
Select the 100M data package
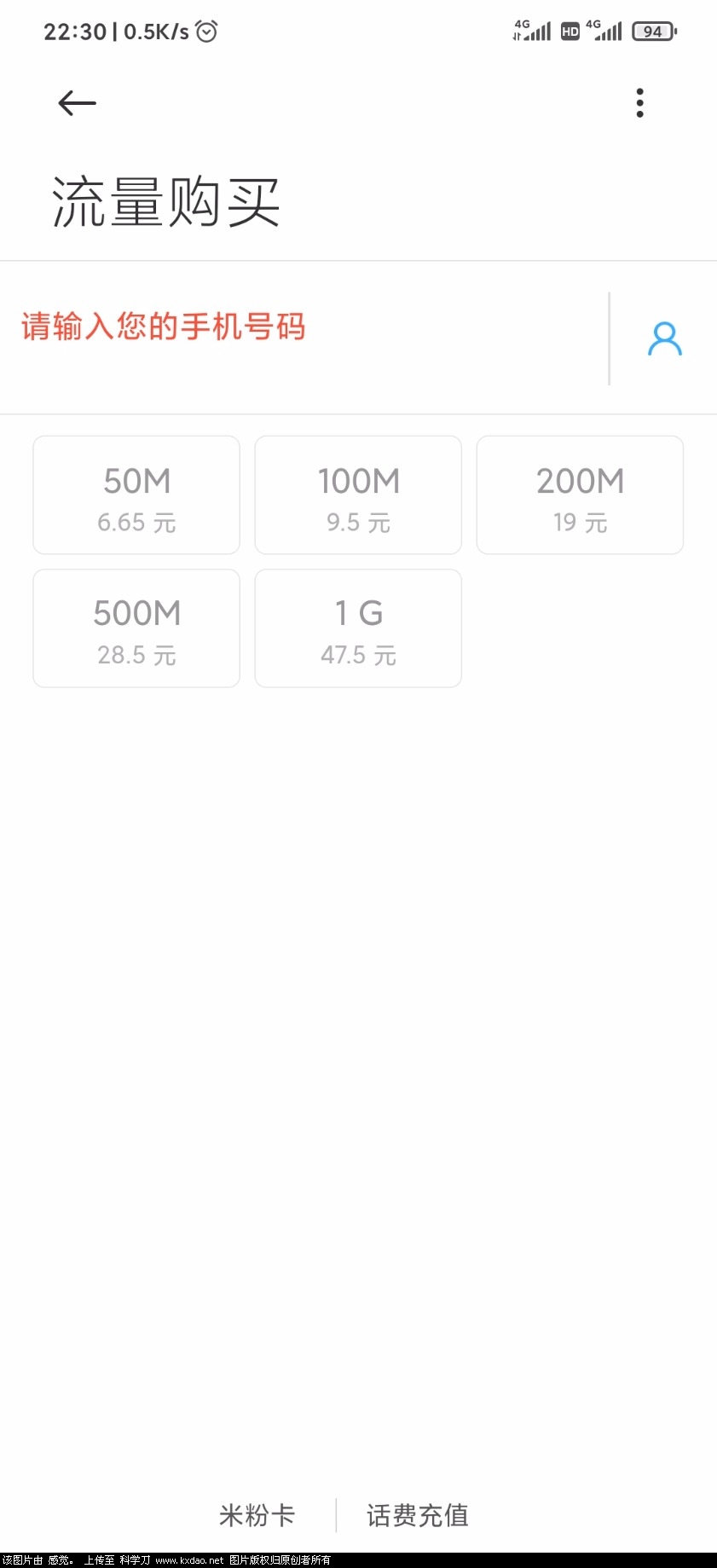tap(357, 495)
